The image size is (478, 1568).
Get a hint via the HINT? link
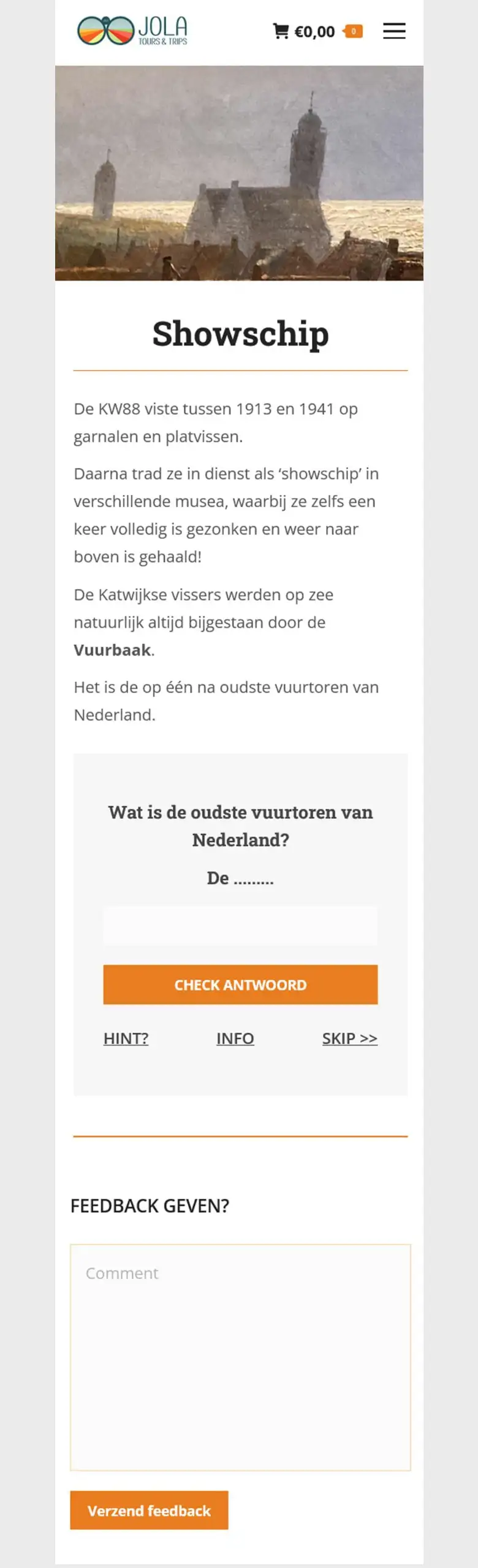click(126, 1038)
